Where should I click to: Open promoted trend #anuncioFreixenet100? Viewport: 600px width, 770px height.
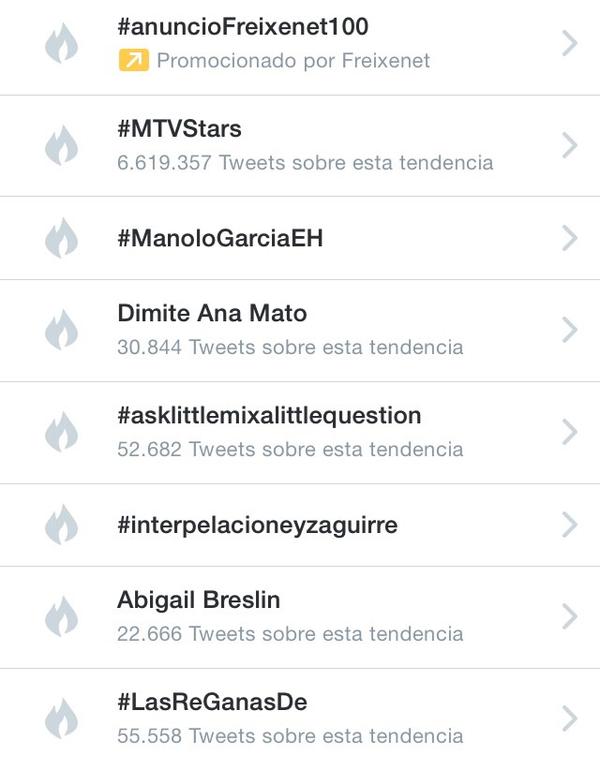pyautogui.click(x=243, y=28)
